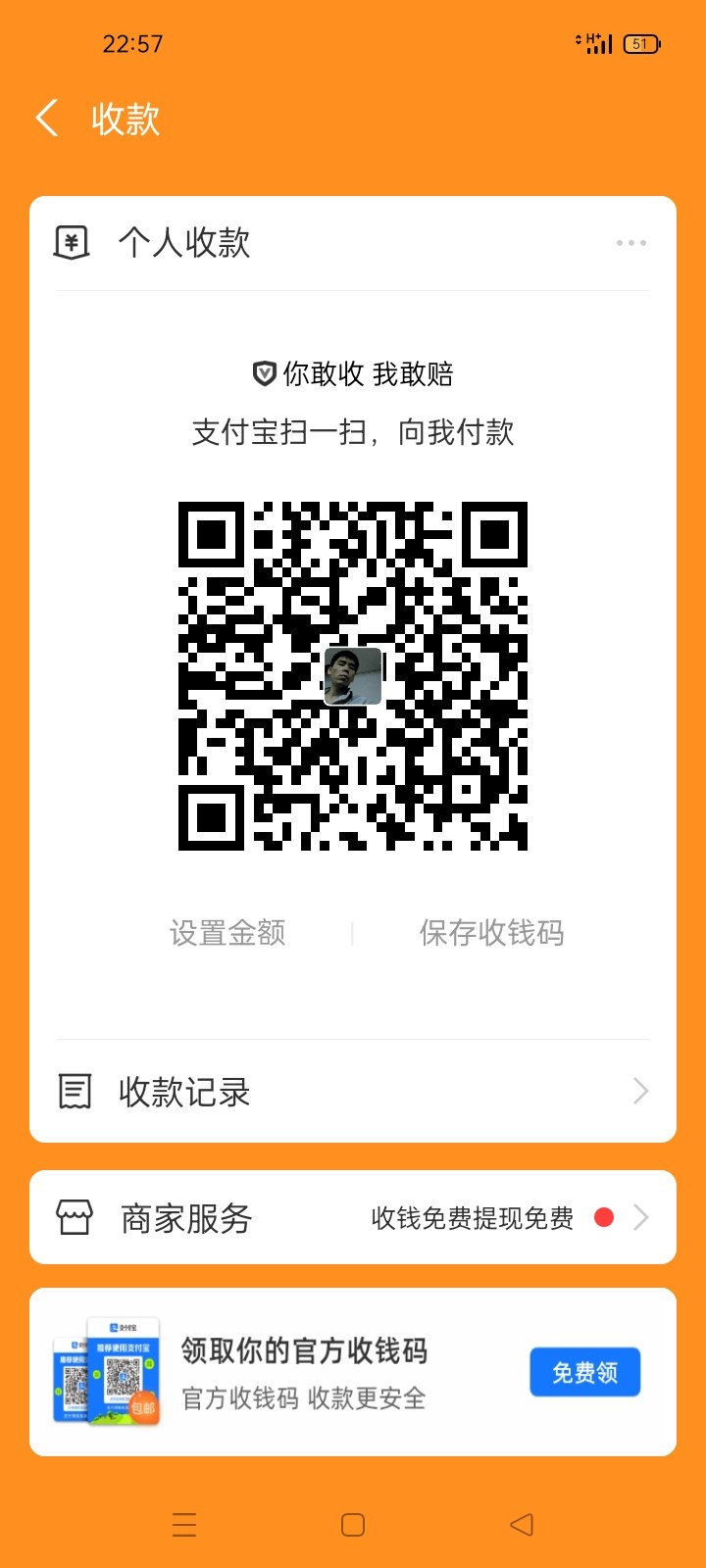The width and height of the screenshot is (706, 1568).
Task: Tap the red dot beside 收钱免费提现免费
Action: click(x=604, y=1216)
